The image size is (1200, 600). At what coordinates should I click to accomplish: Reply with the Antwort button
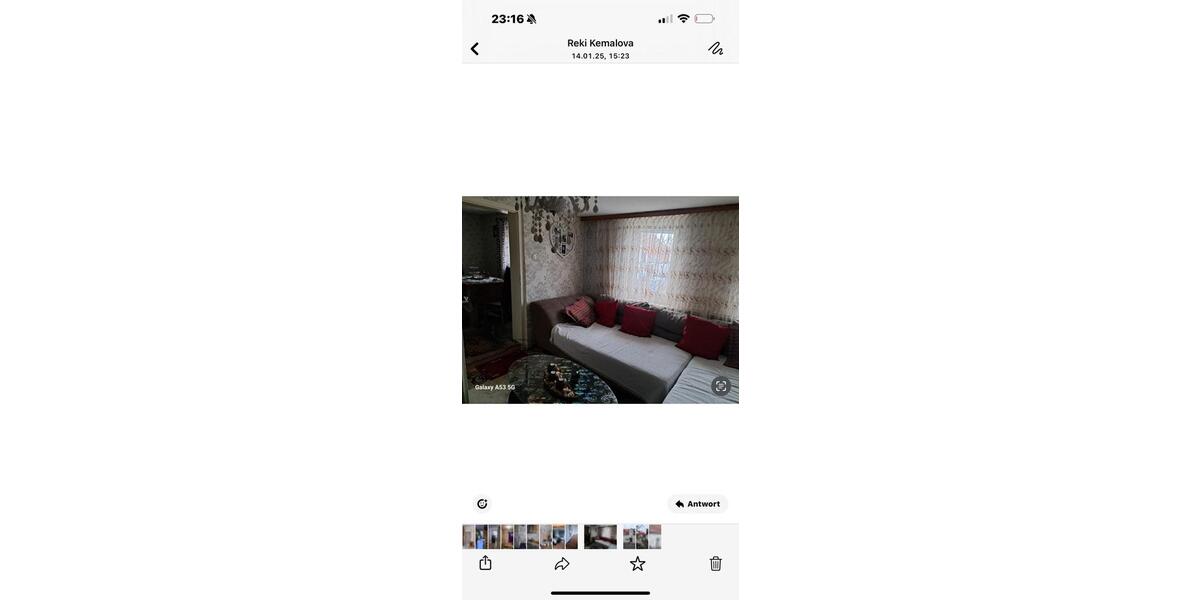tap(698, 504)
